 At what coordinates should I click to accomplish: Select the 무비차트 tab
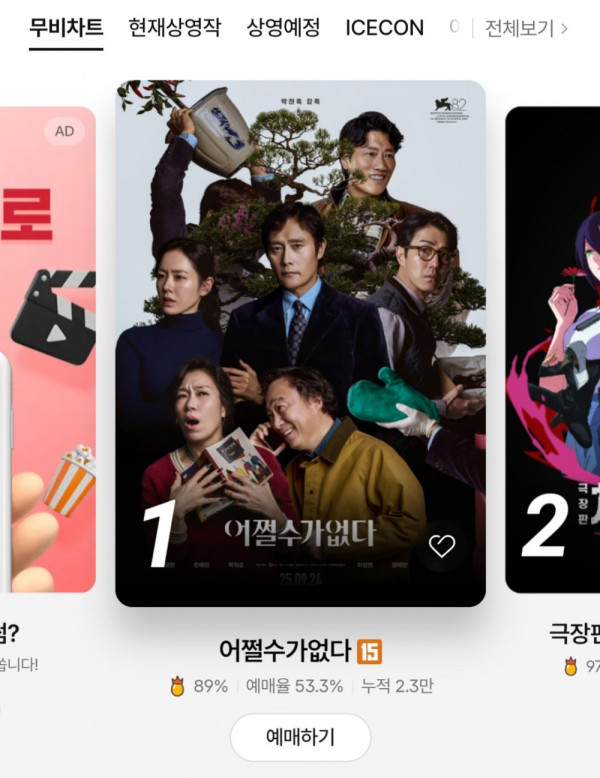pos(66,28)
